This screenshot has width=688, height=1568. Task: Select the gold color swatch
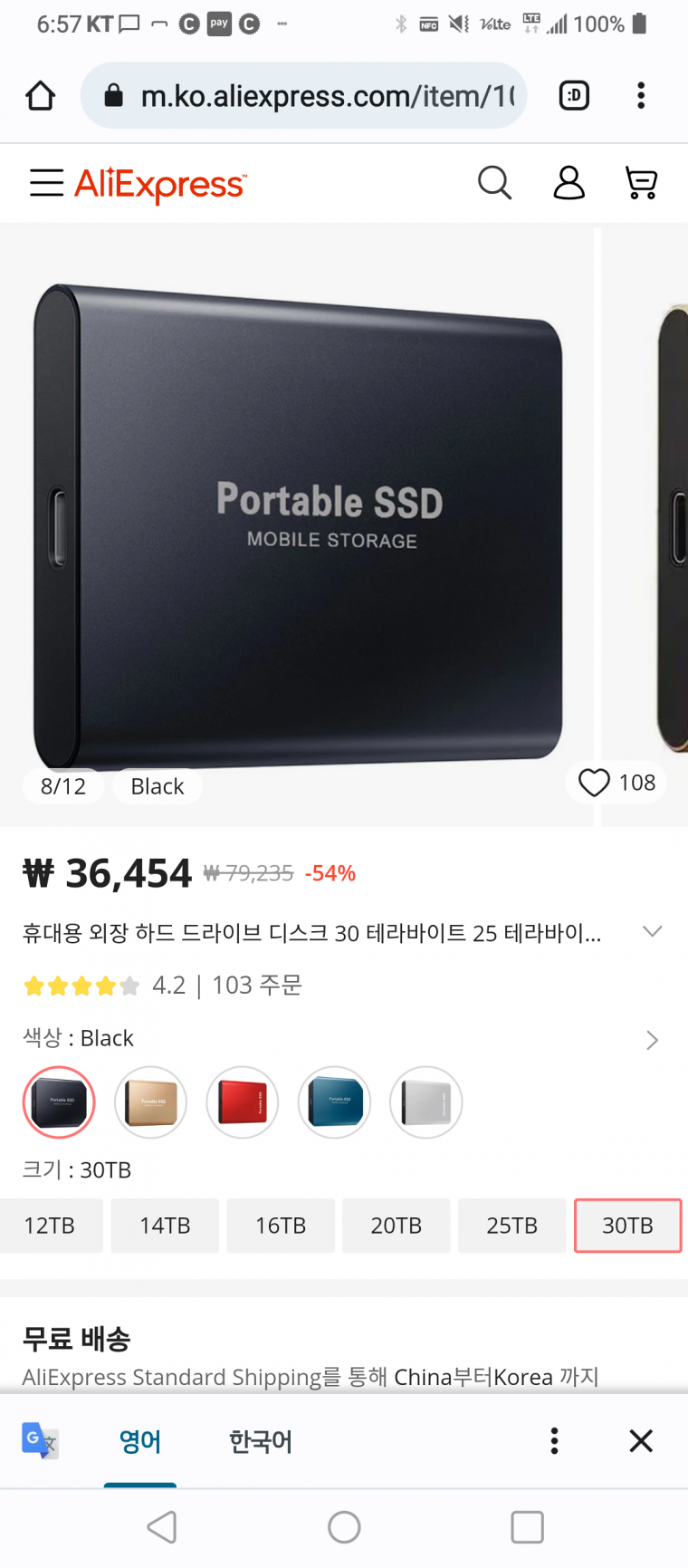(151, 1102)
